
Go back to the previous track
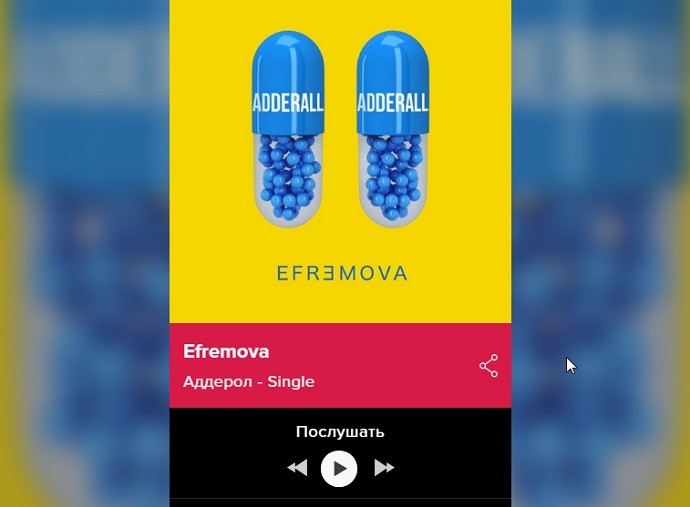click(x=297, y=468)
